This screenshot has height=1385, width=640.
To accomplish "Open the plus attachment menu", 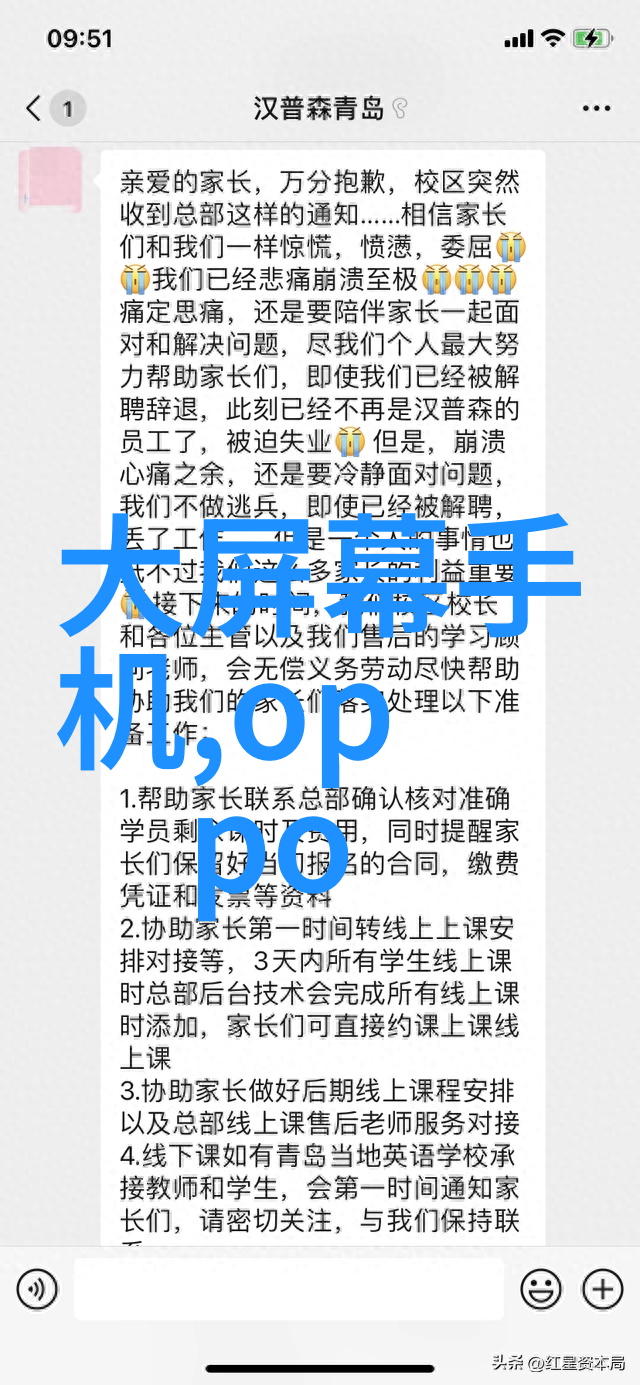I will 602,1288.
